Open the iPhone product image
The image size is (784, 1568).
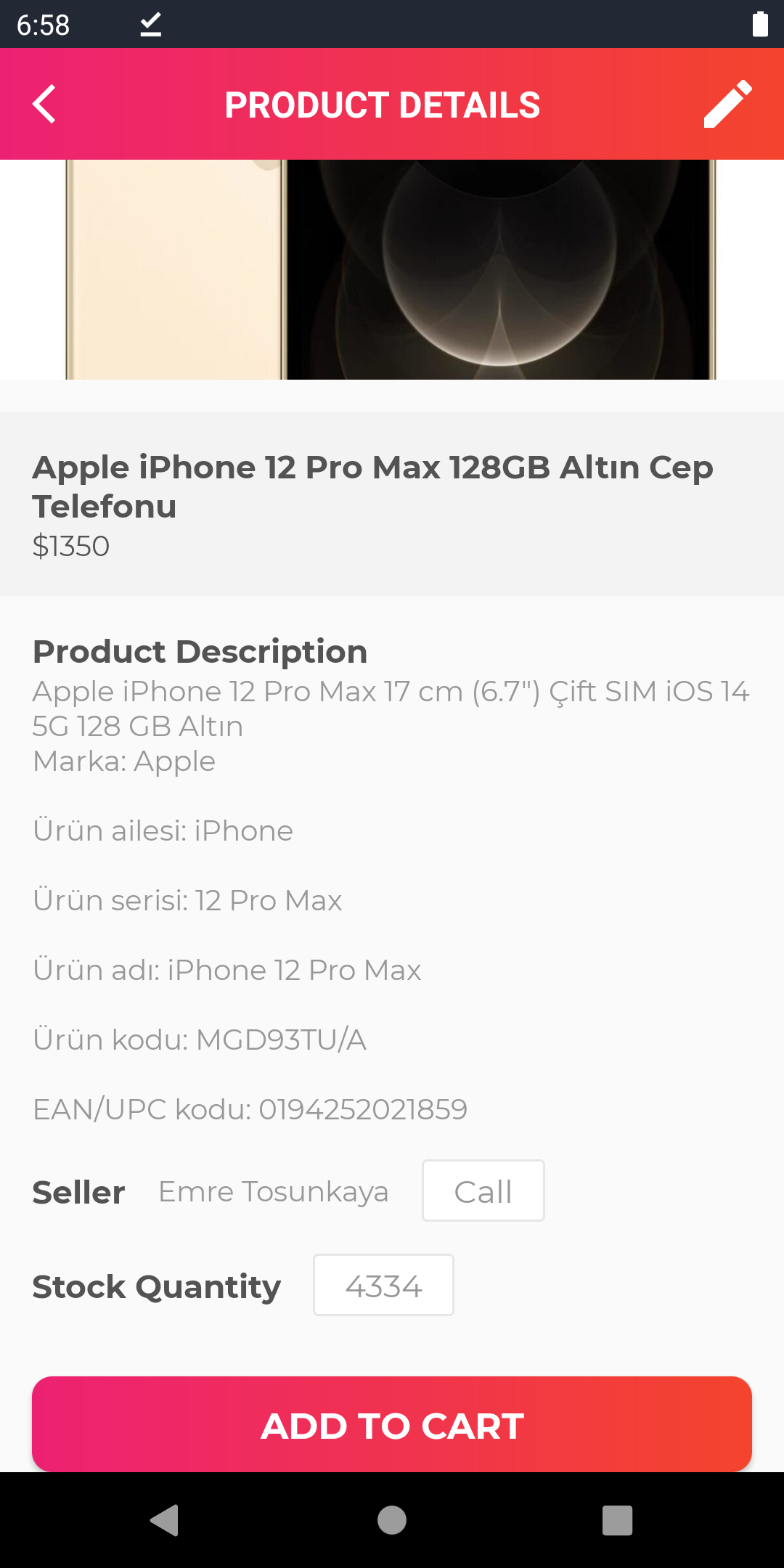click(x=392, y=269)
